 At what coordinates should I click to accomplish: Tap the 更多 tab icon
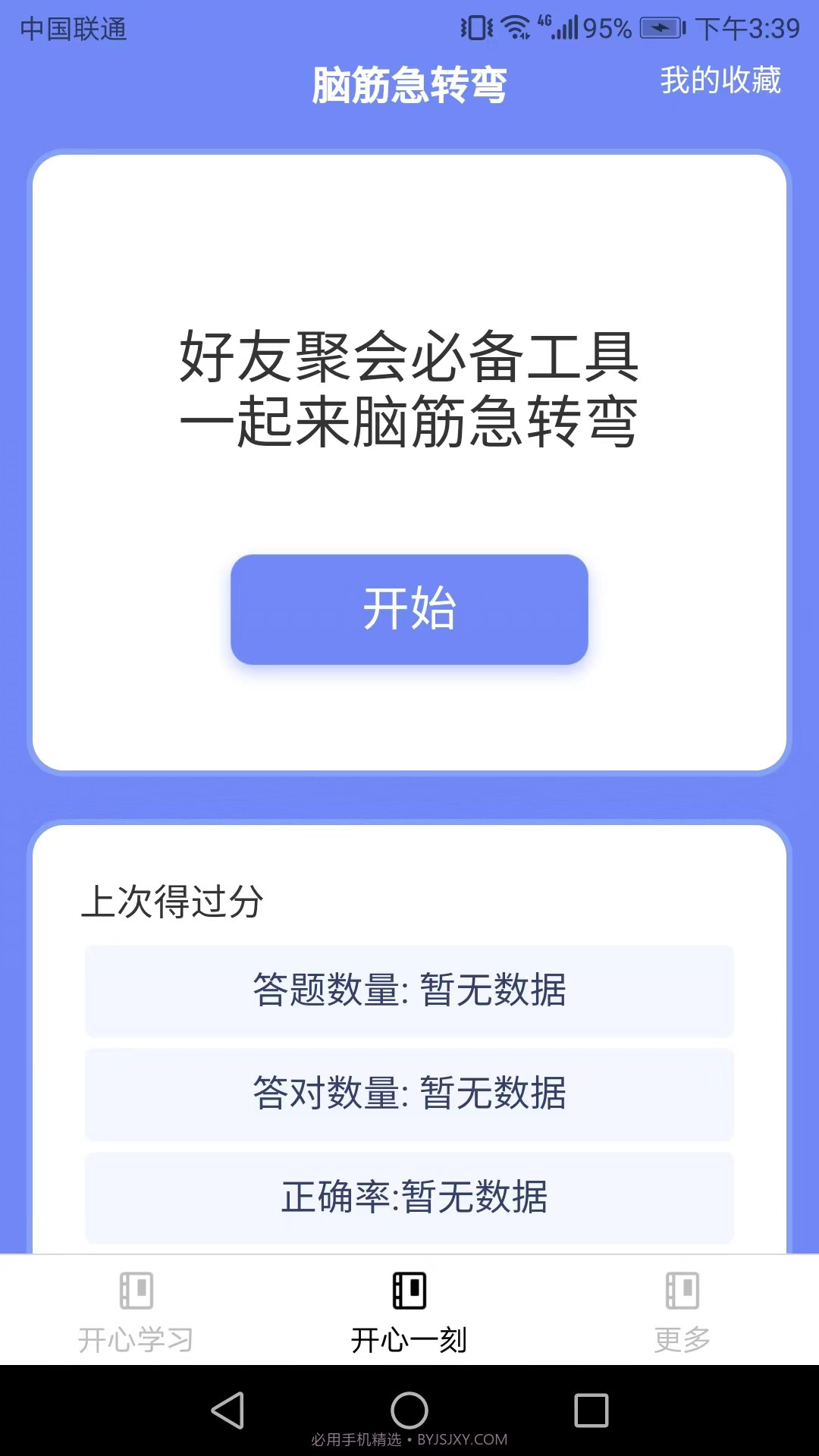pos(682,1291)
